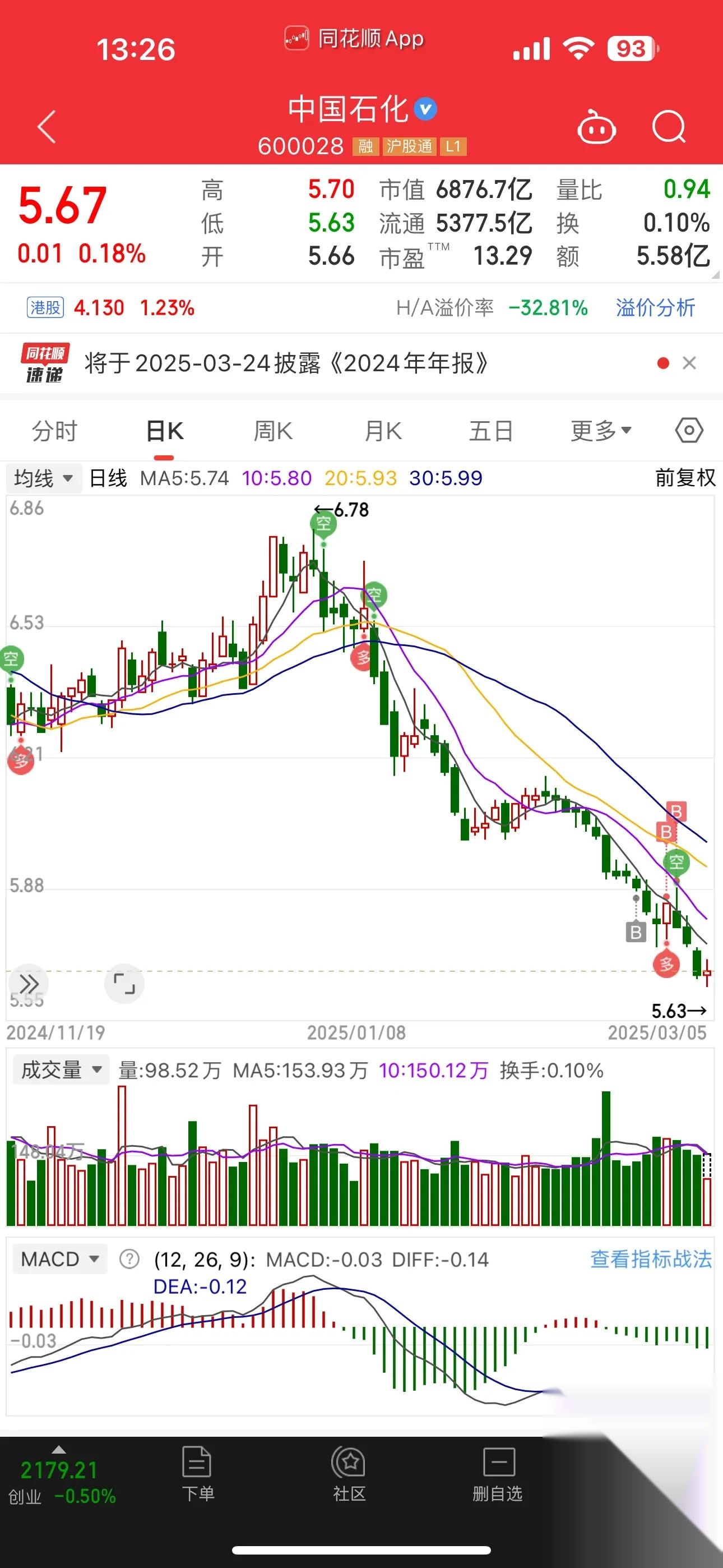This screenshot has width=723, height=1568.
Task: Open stock search magnifier
Action: pos(668,127)
